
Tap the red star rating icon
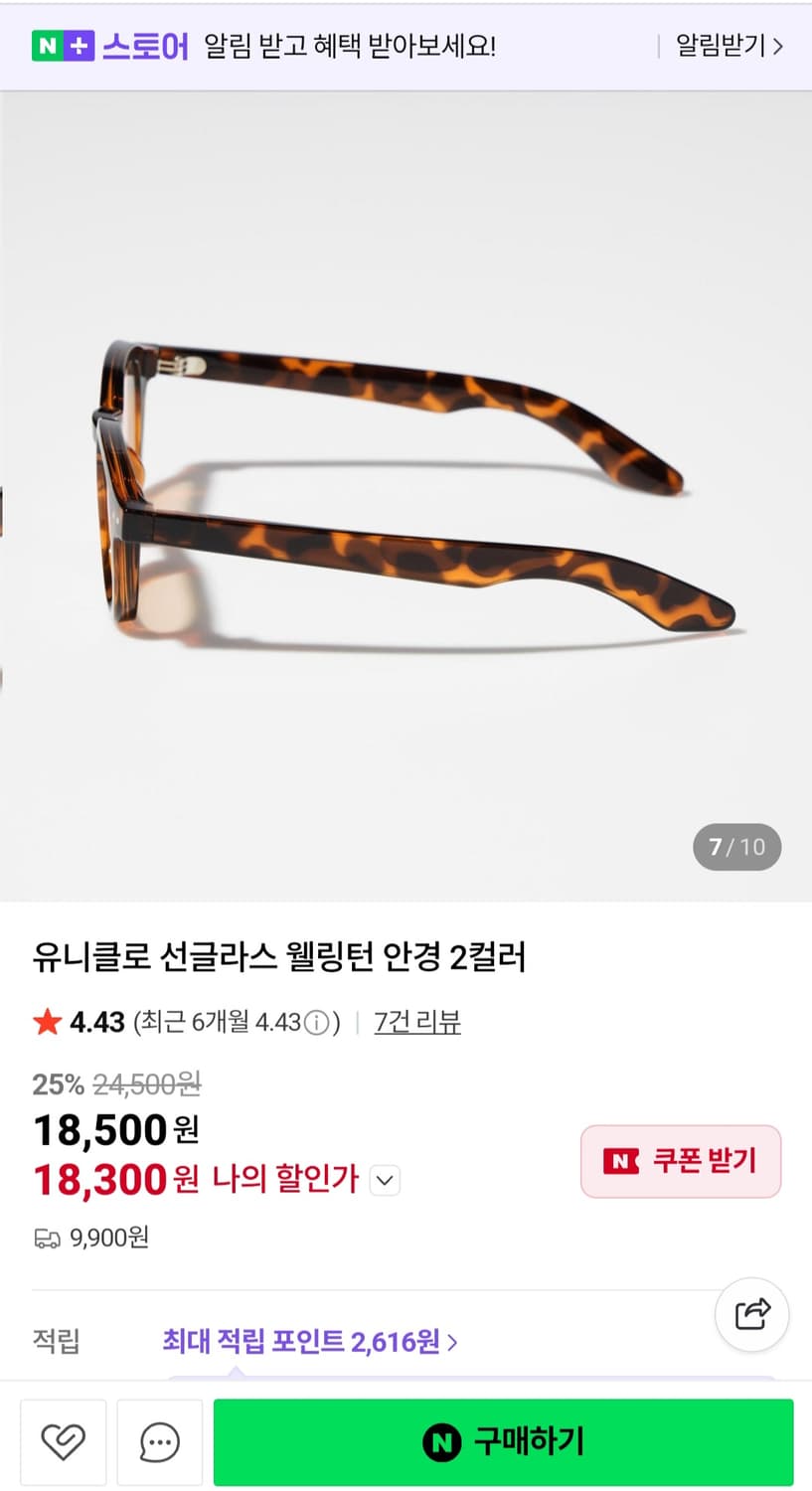(47, 1021)
